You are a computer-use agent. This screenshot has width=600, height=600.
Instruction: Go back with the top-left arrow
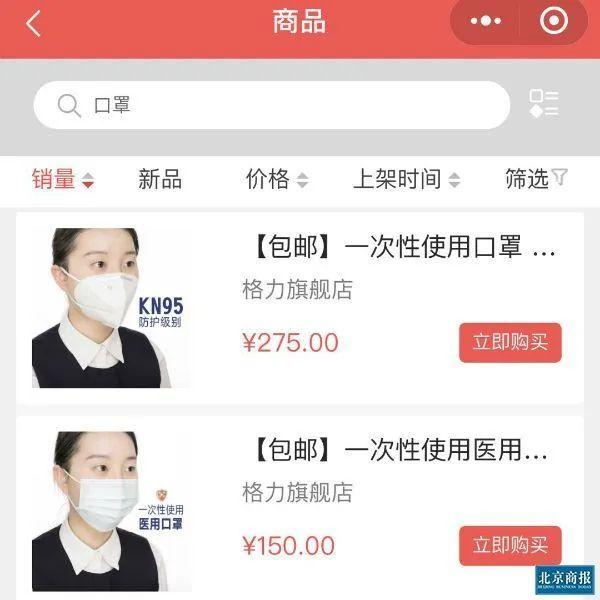point(33,24)
